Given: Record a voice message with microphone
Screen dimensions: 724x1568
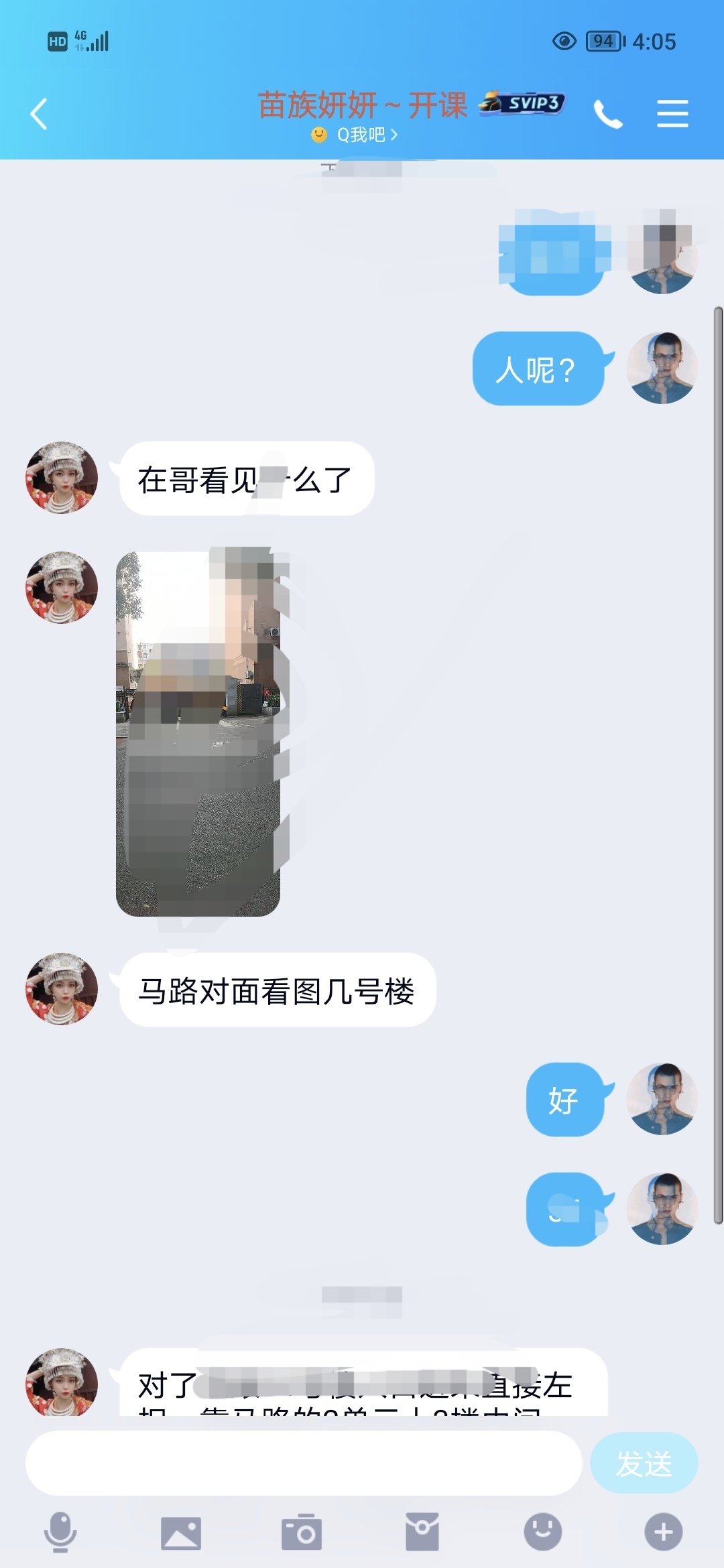Looking at the screenshot, I should (x=60, y=1532).
